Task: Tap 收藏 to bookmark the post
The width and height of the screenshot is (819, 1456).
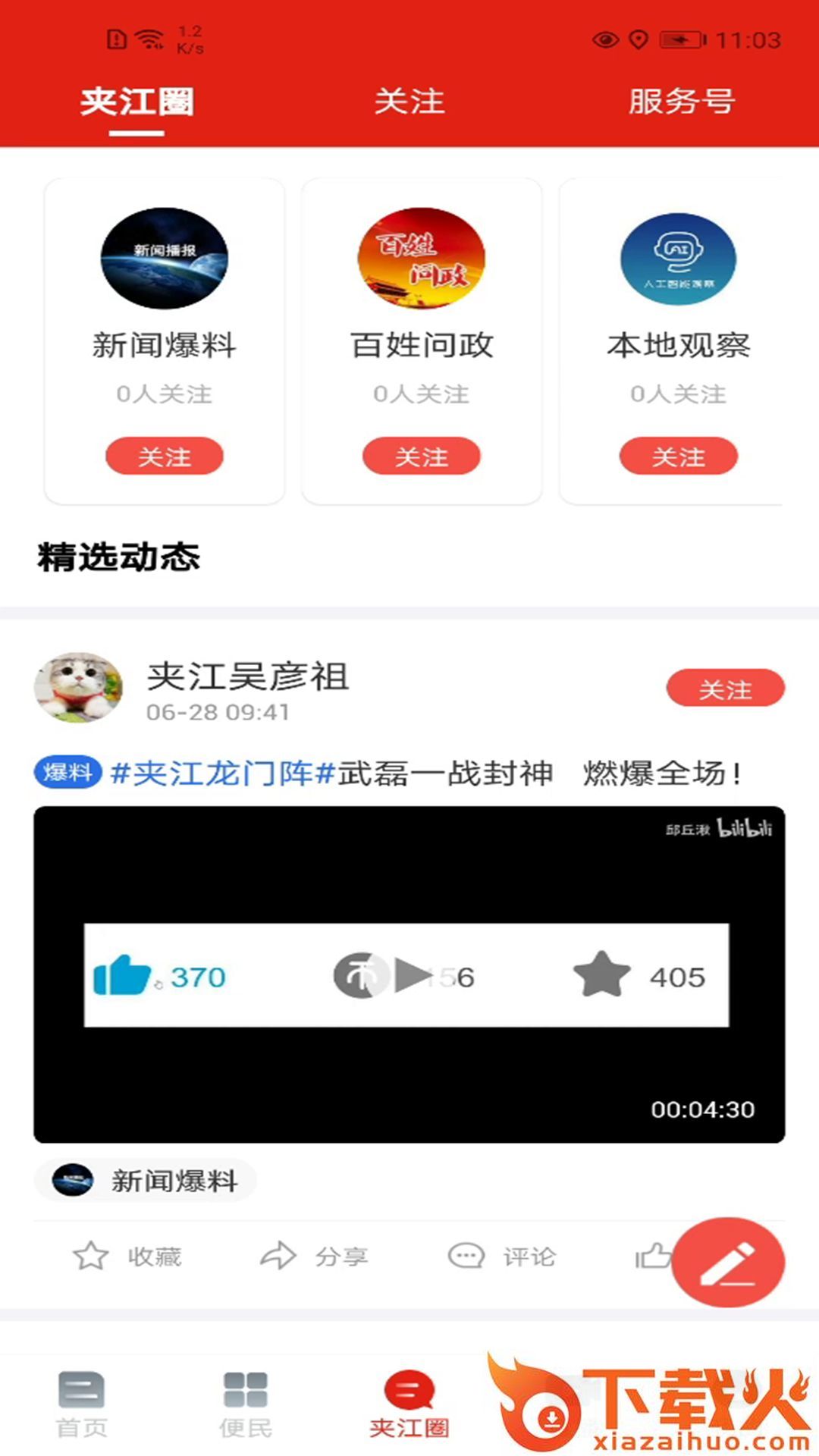Action: pos(127,1257)
